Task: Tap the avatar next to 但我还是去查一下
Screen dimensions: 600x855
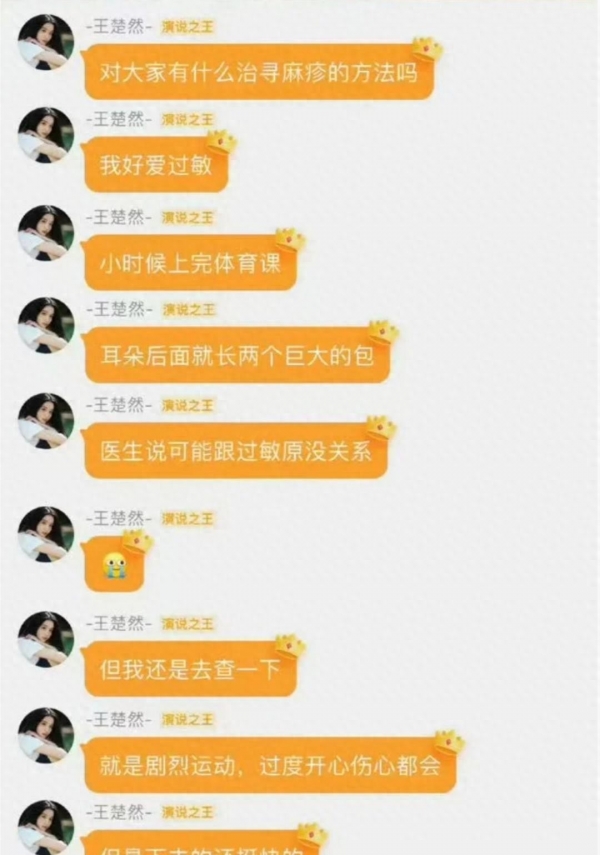Action: 46,639
